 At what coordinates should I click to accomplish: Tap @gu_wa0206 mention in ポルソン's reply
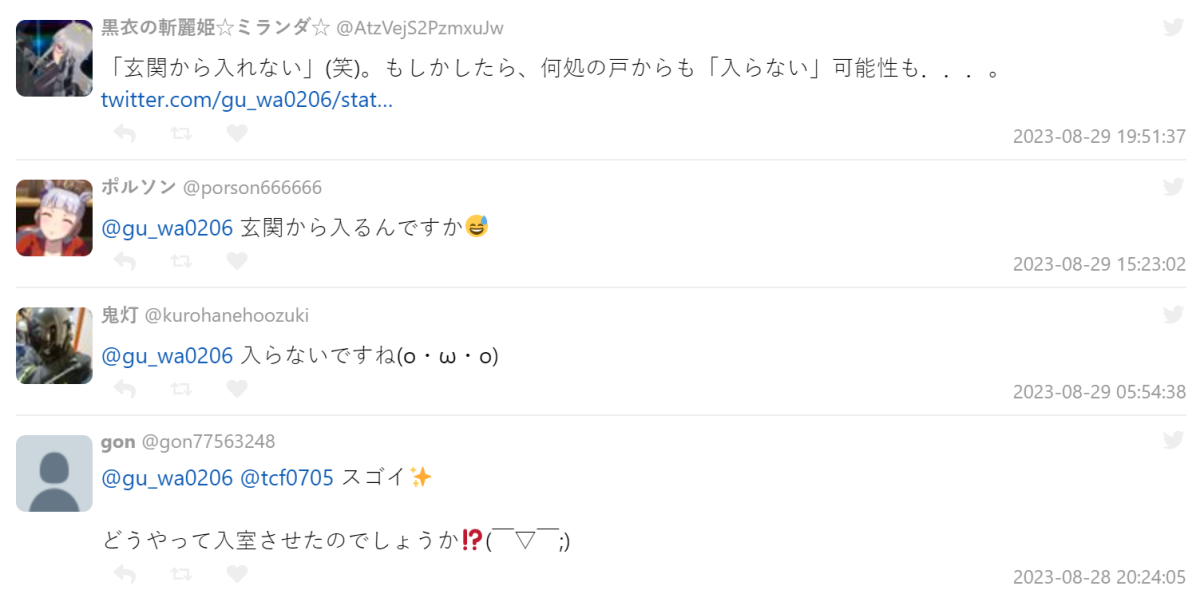pos(167,228)
